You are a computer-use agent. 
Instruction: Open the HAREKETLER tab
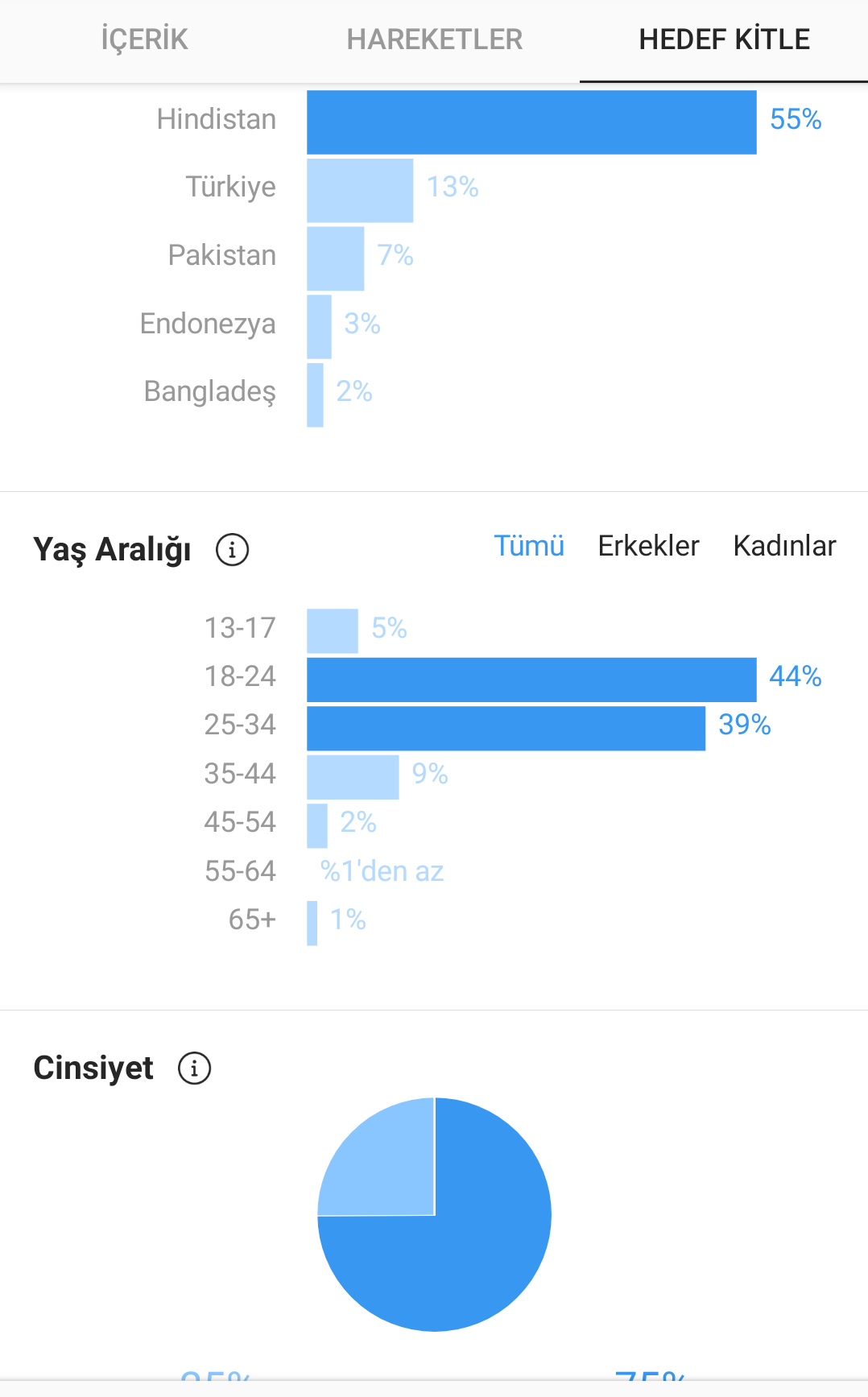click(435, 39)
